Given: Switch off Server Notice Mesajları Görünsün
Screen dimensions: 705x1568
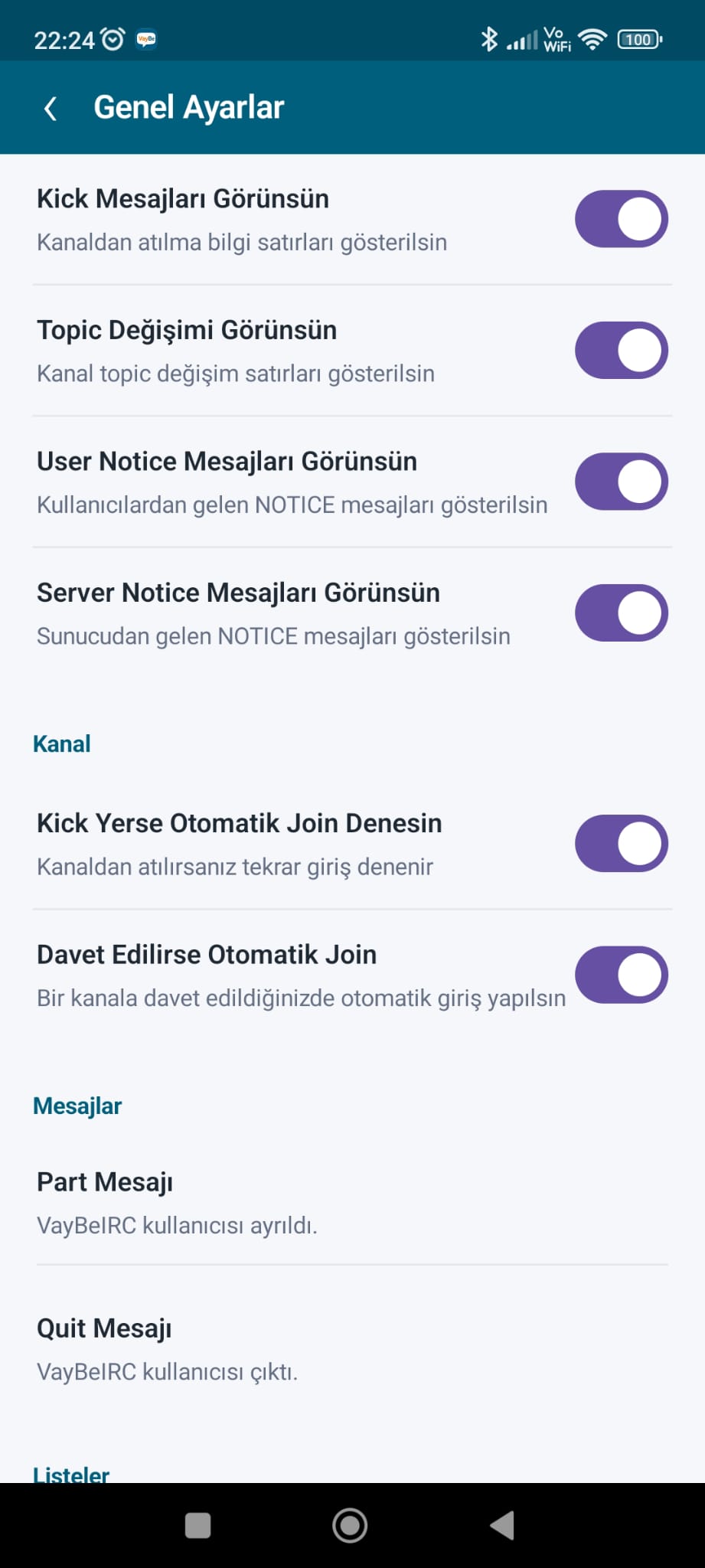Looking at the screenshot, I should point(622,613).
